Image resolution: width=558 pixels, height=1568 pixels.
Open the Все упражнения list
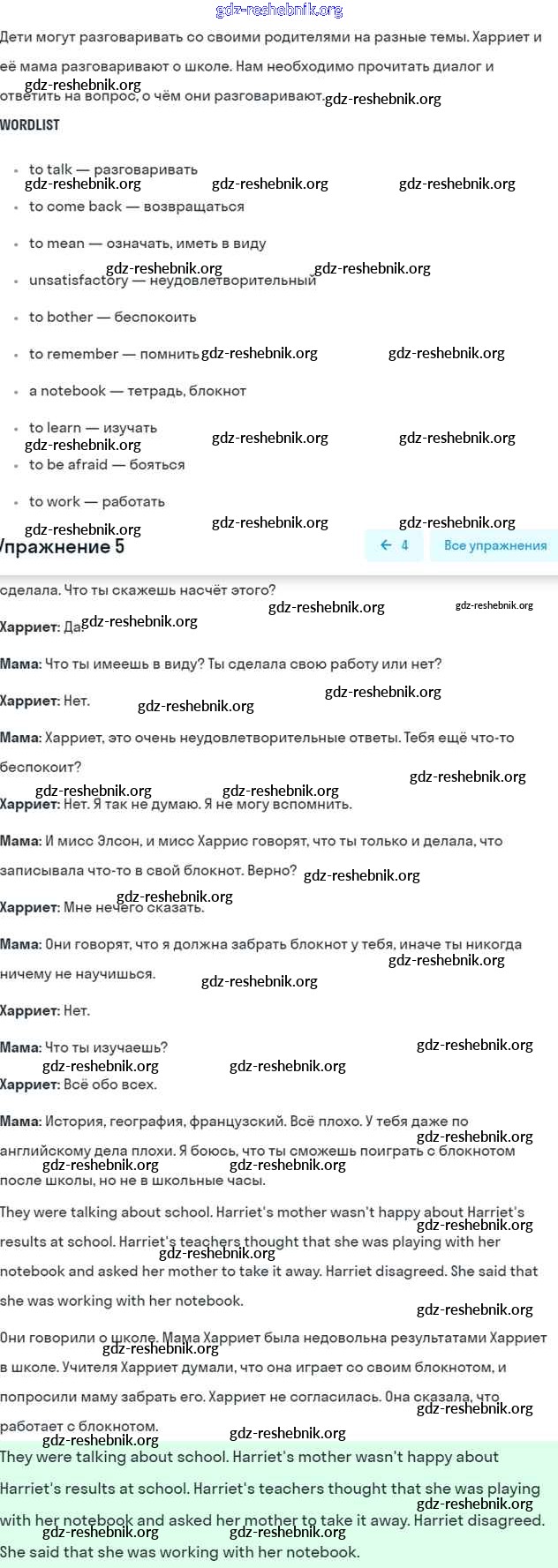tap(494, 545)
